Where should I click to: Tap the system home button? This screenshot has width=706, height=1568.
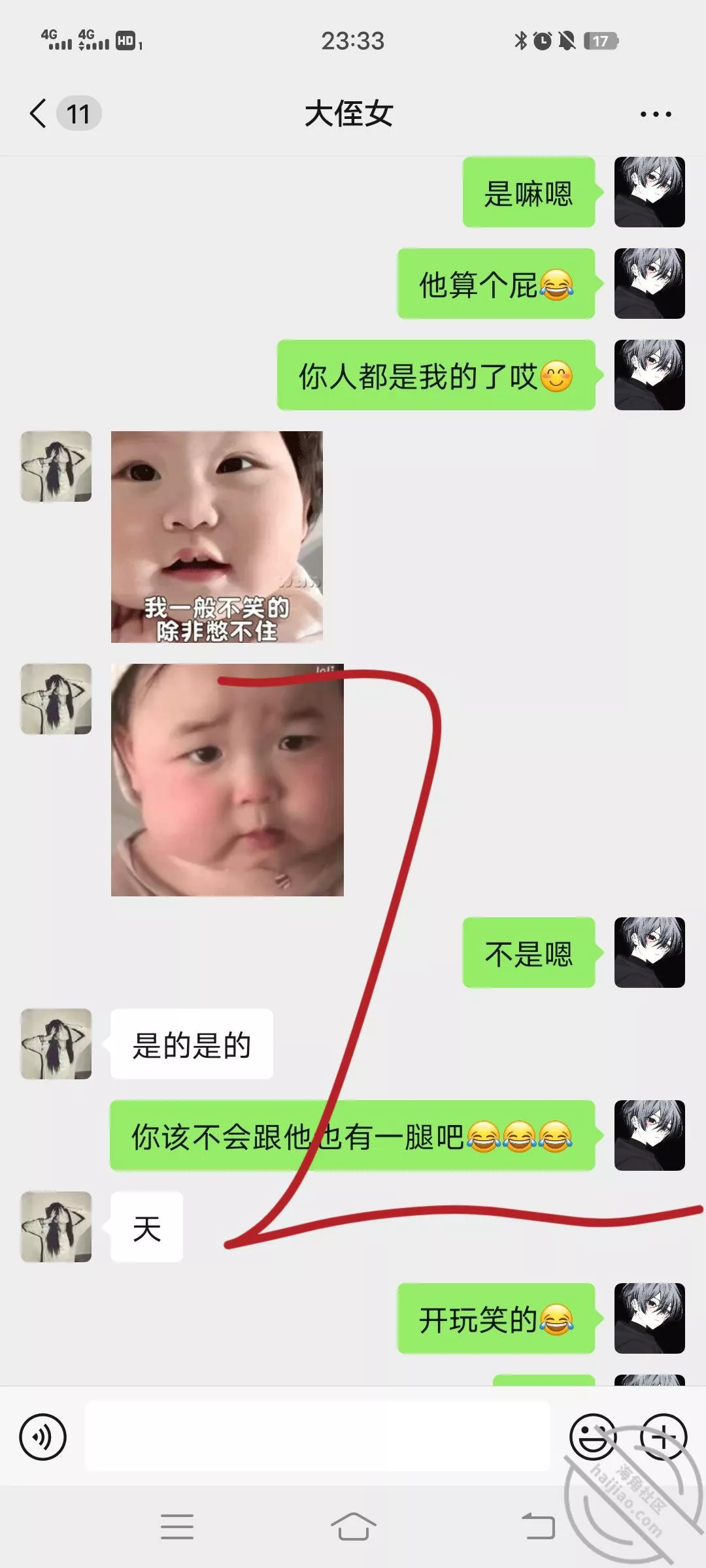point(353,1527)
